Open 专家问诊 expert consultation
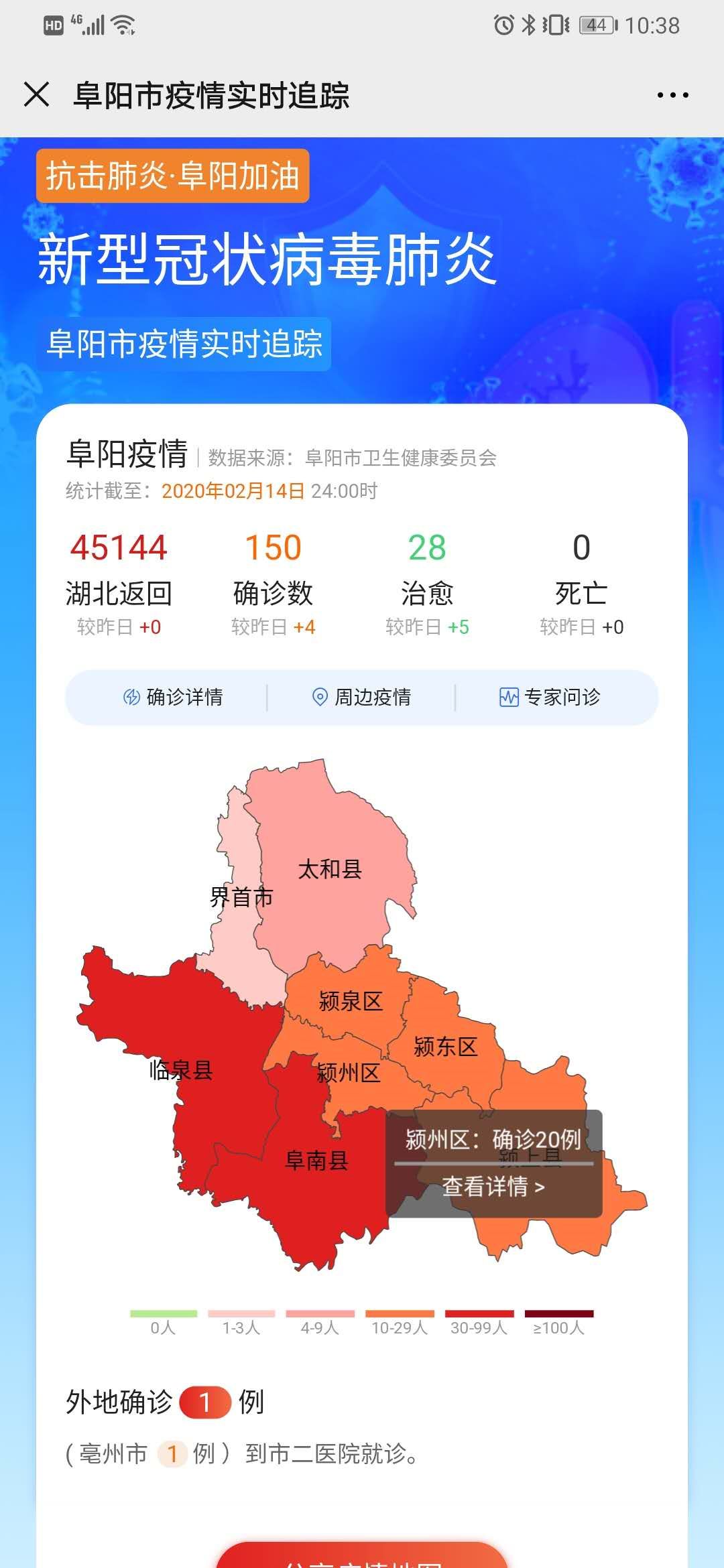 click(550, 698)
